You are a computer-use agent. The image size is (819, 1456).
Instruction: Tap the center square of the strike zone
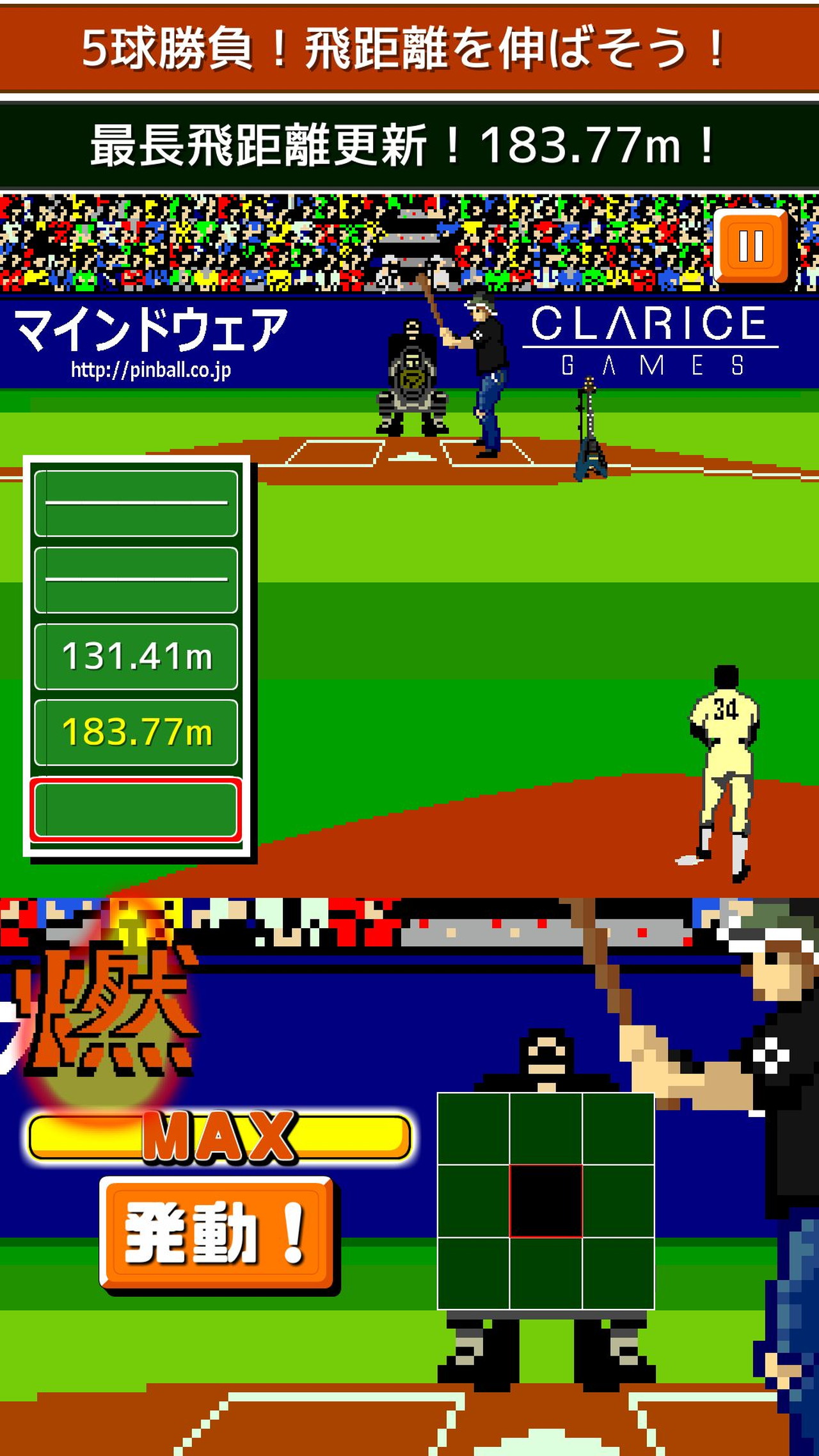[x=546, y=1201]
